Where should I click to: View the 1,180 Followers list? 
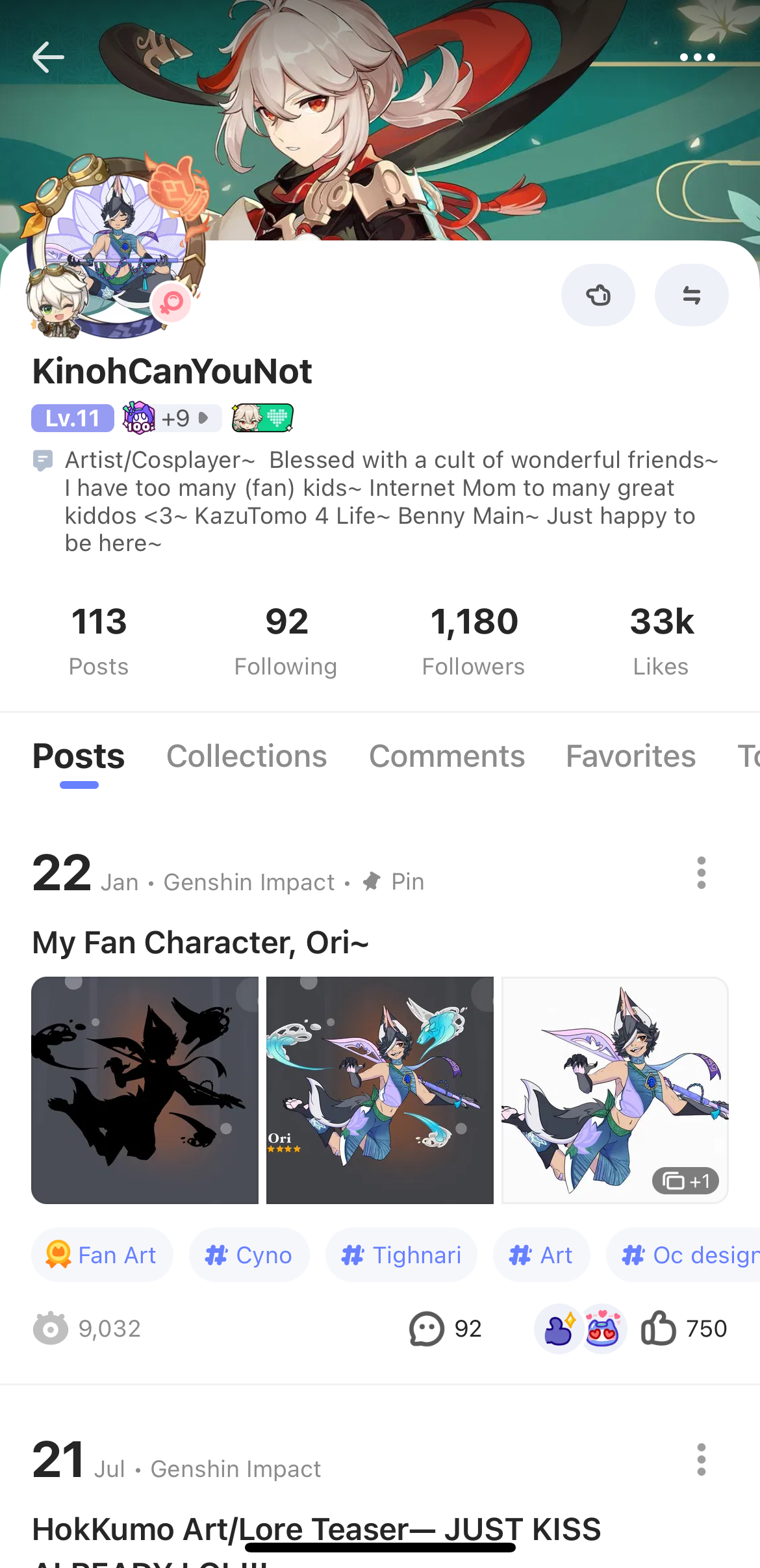(474, 640)
